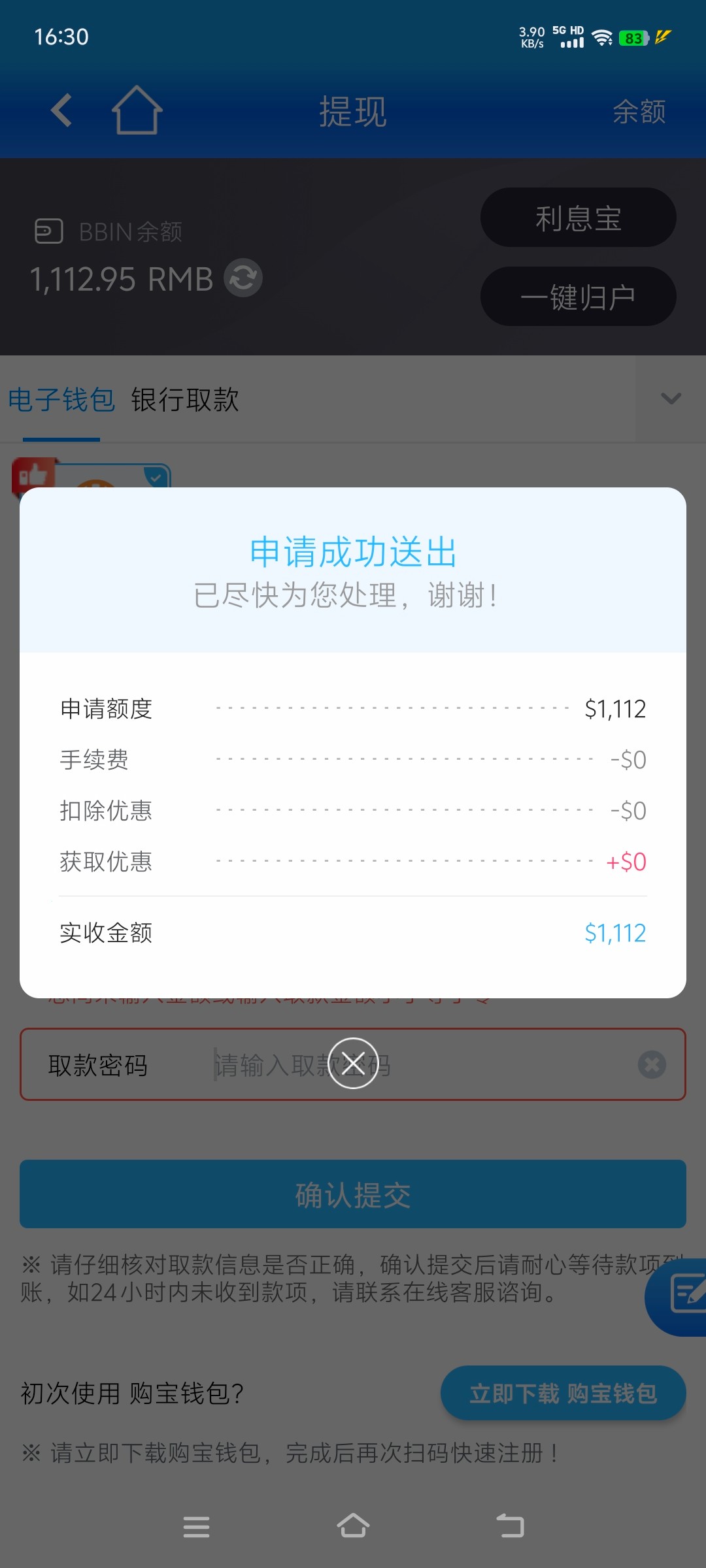Close the 申请成功送出 dialog
The width and height of the screenshot is (706, 1568).
(353, 1063)
